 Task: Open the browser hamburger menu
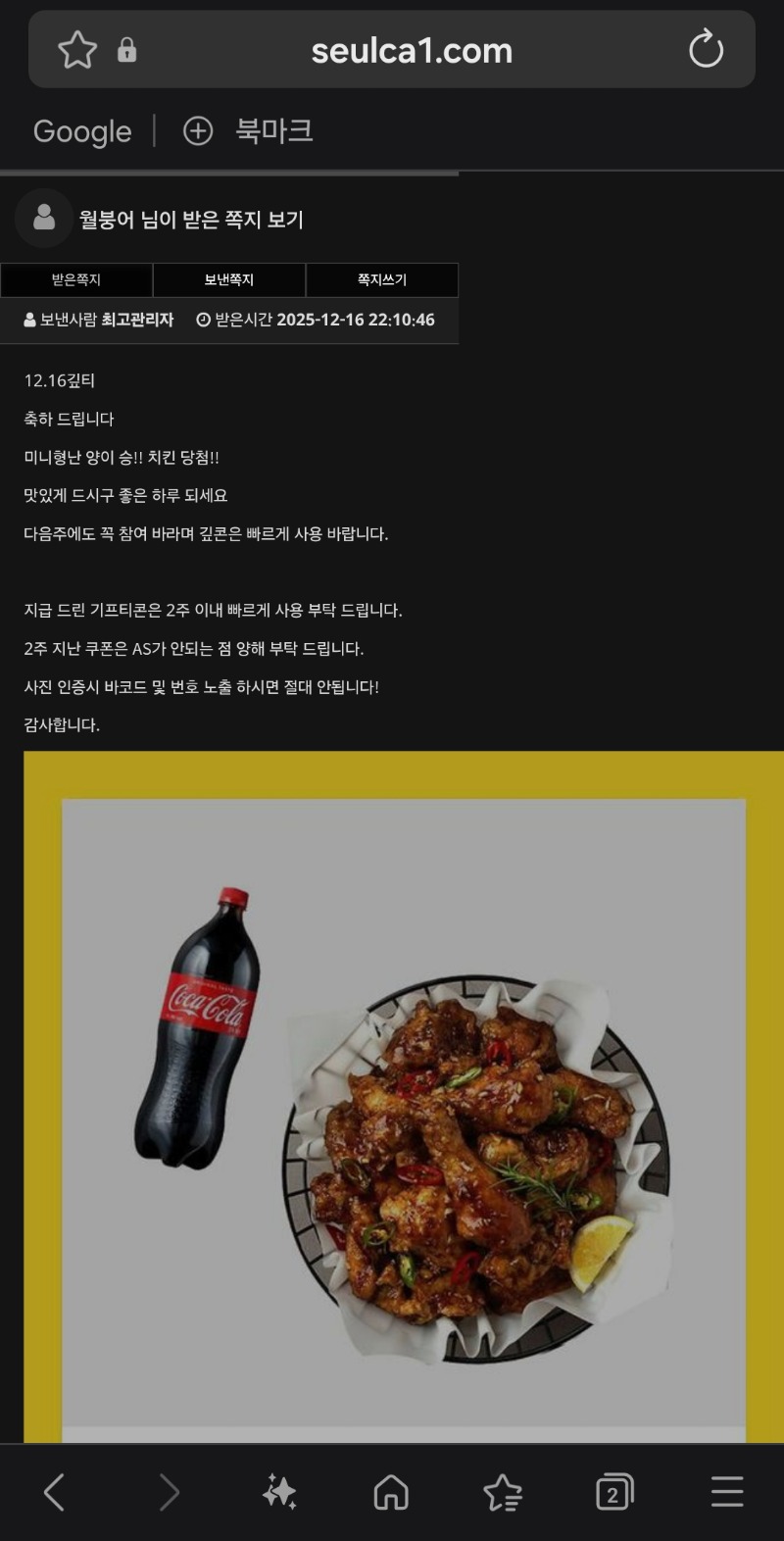(x=726, y=1492)
